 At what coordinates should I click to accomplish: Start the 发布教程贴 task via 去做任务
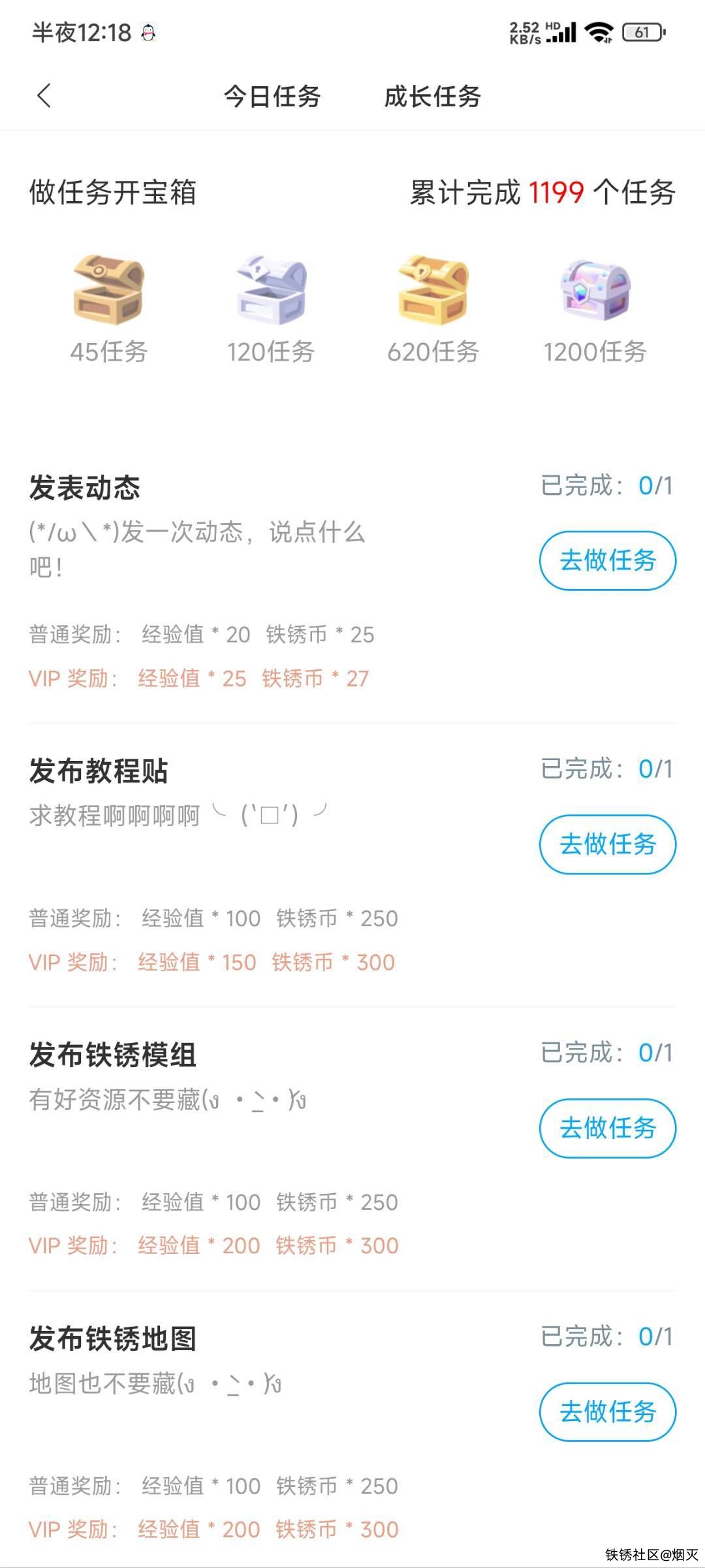[607, 844]
